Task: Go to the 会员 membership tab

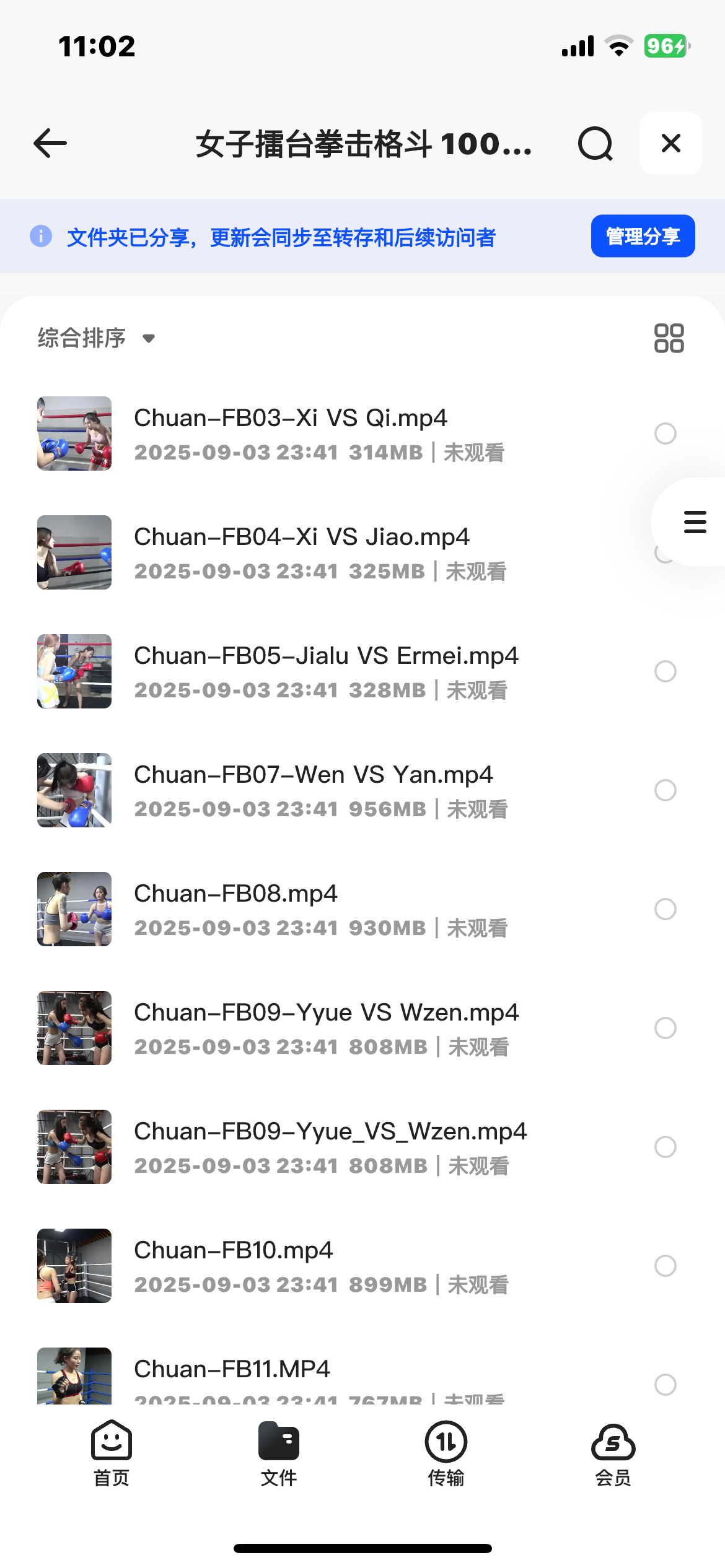Action: [613, 1453]
